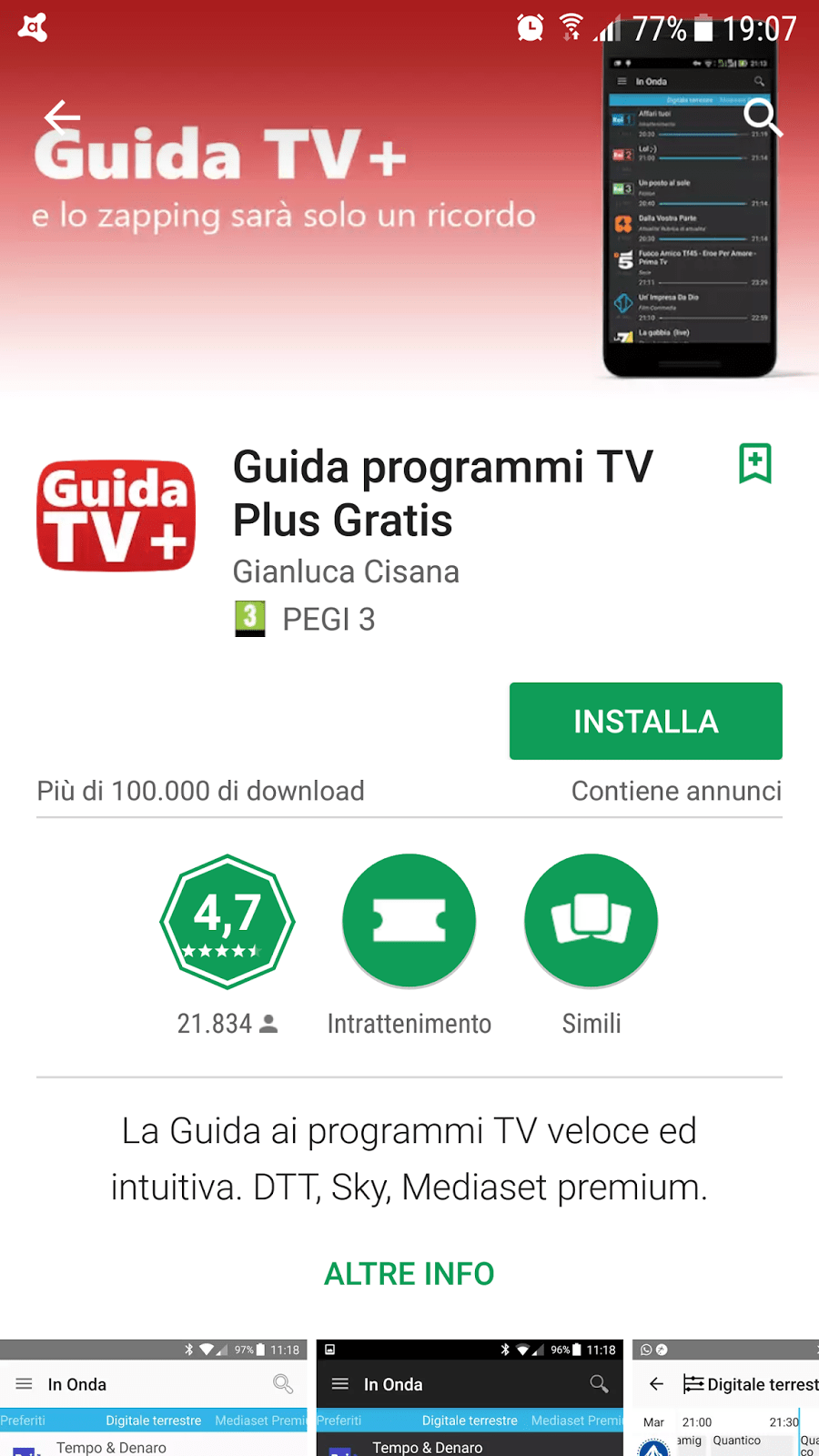Viewport: 819px width, 1456px height.
Task: Open ALTRE INFO for full description
Action: pos(409,1273)
